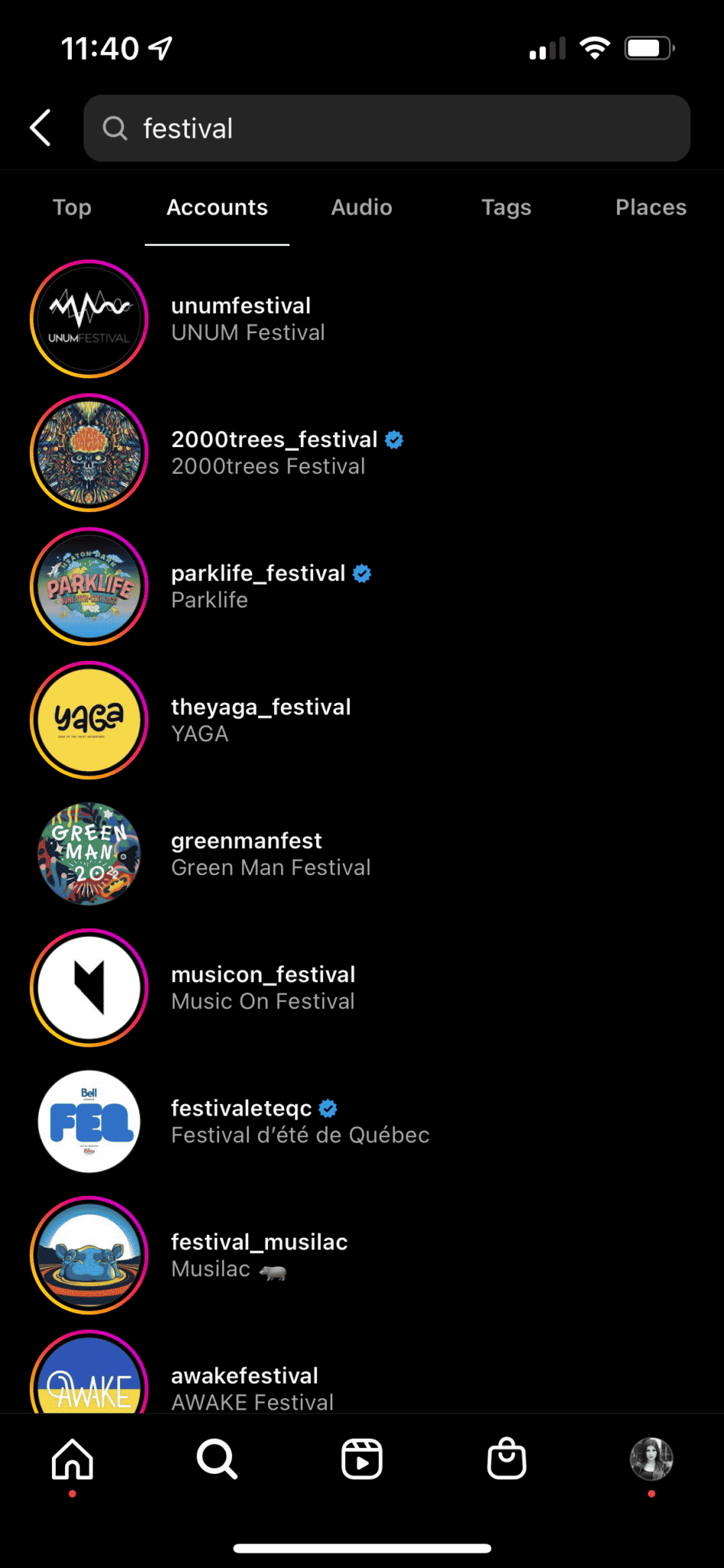Go back using the back arrow
Viewport: 724px width, 1568px height.
tap(41, 128)
